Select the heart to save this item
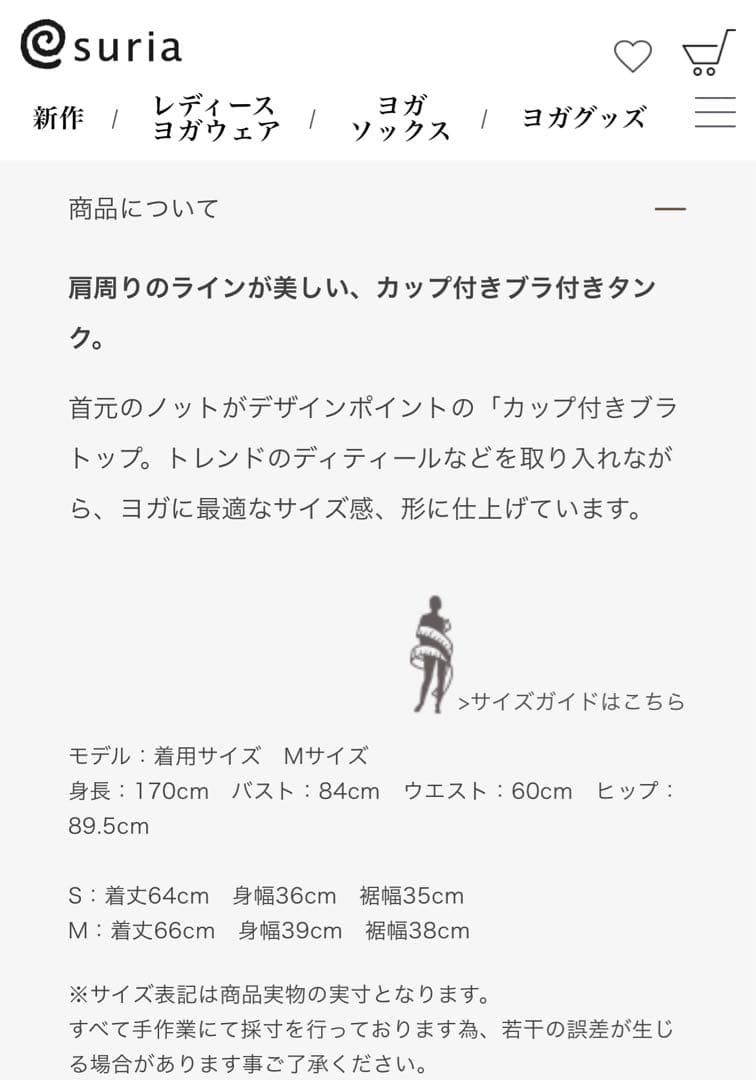 [x=634, y=56]
